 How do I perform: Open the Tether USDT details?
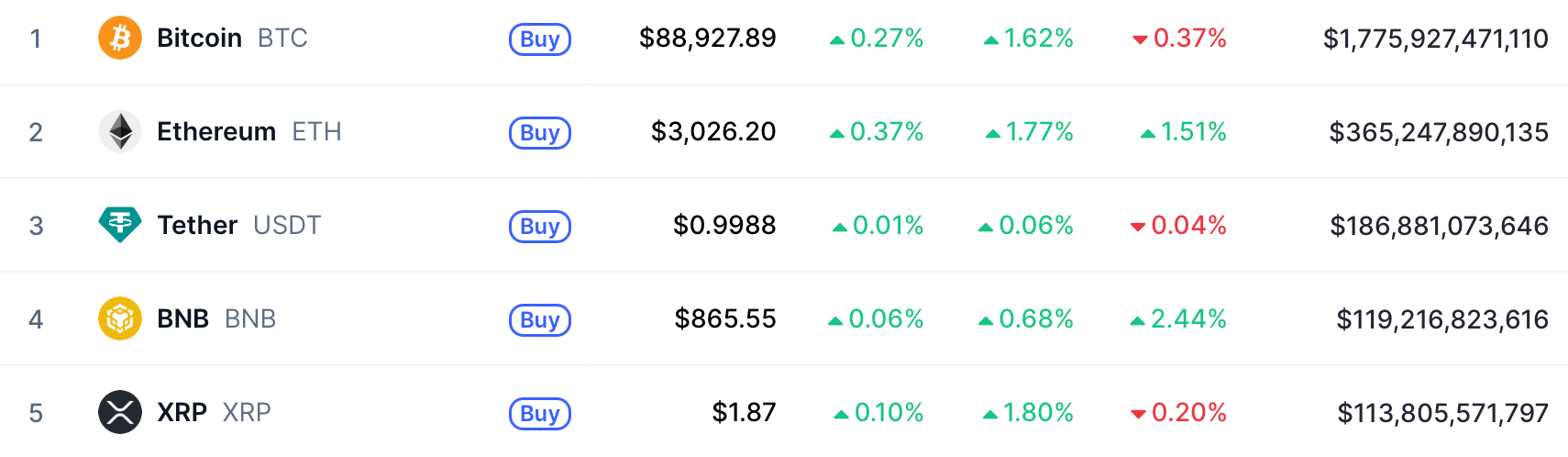pyautogui.click(x=197, y=226)
